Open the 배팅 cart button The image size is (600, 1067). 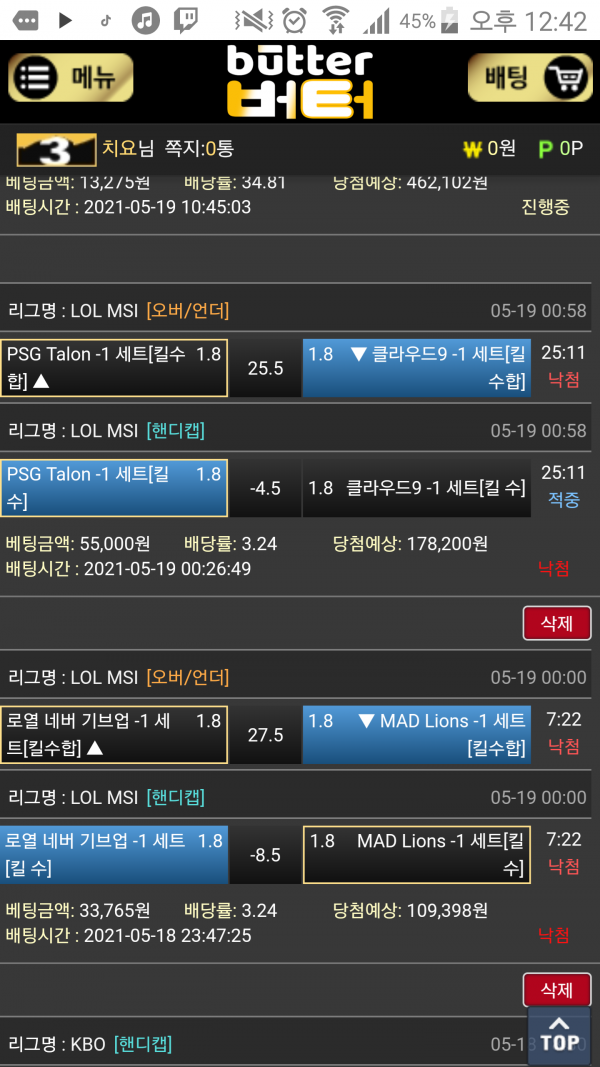529,77
